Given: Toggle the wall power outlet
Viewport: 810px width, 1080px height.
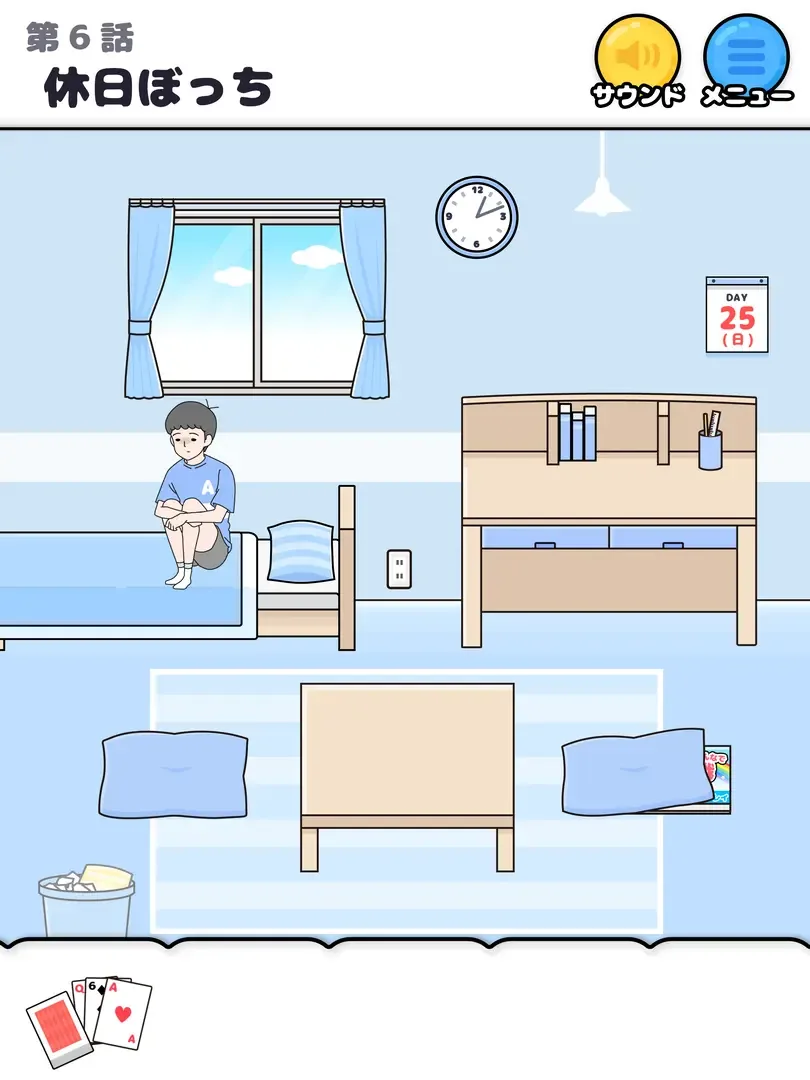Looking at the screenshot, I should tap(399, 567).
